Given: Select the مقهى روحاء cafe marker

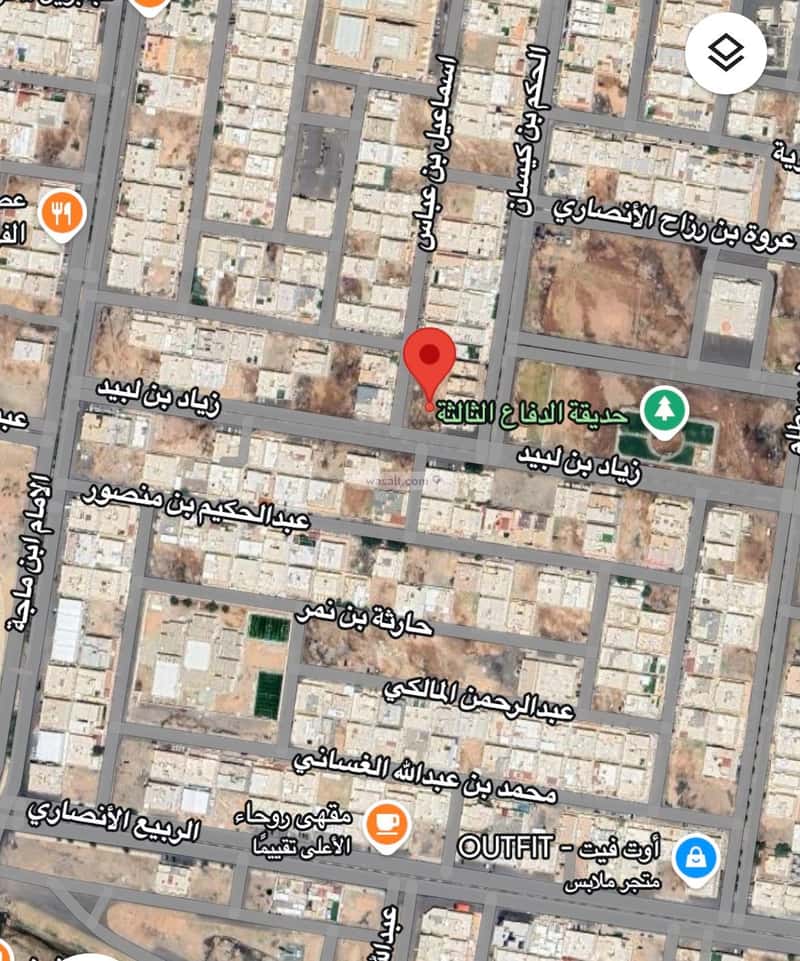Looking at the screenshot, I should click(387, 825).
